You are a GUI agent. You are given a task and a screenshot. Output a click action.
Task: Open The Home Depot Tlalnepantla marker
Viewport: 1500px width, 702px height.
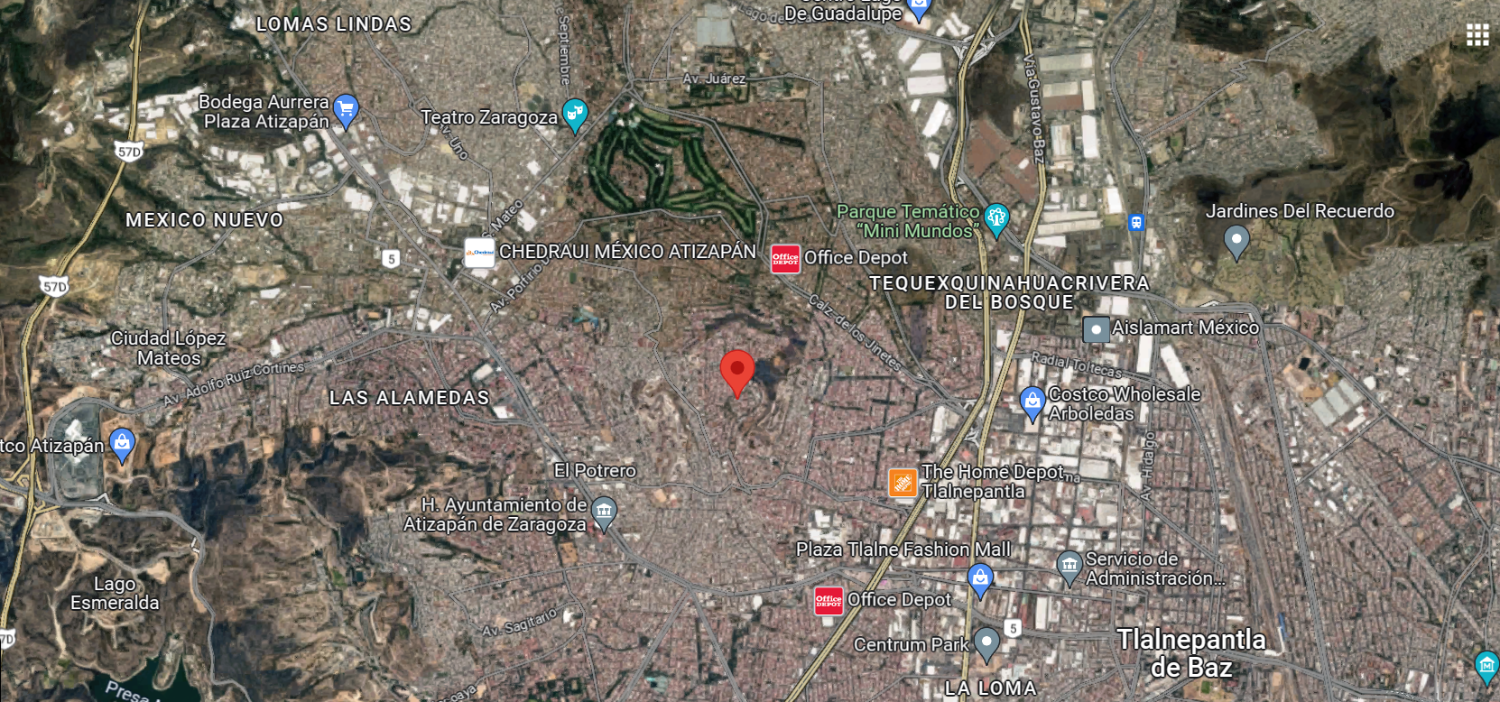[903, 482]
